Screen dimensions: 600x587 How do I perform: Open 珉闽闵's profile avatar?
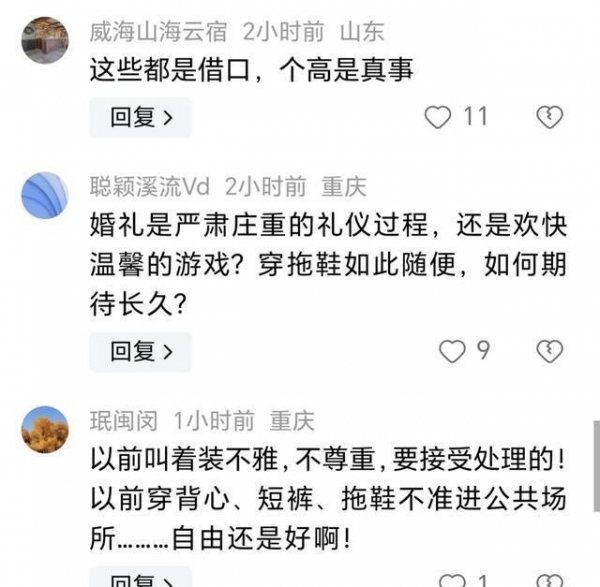(45, 429)
